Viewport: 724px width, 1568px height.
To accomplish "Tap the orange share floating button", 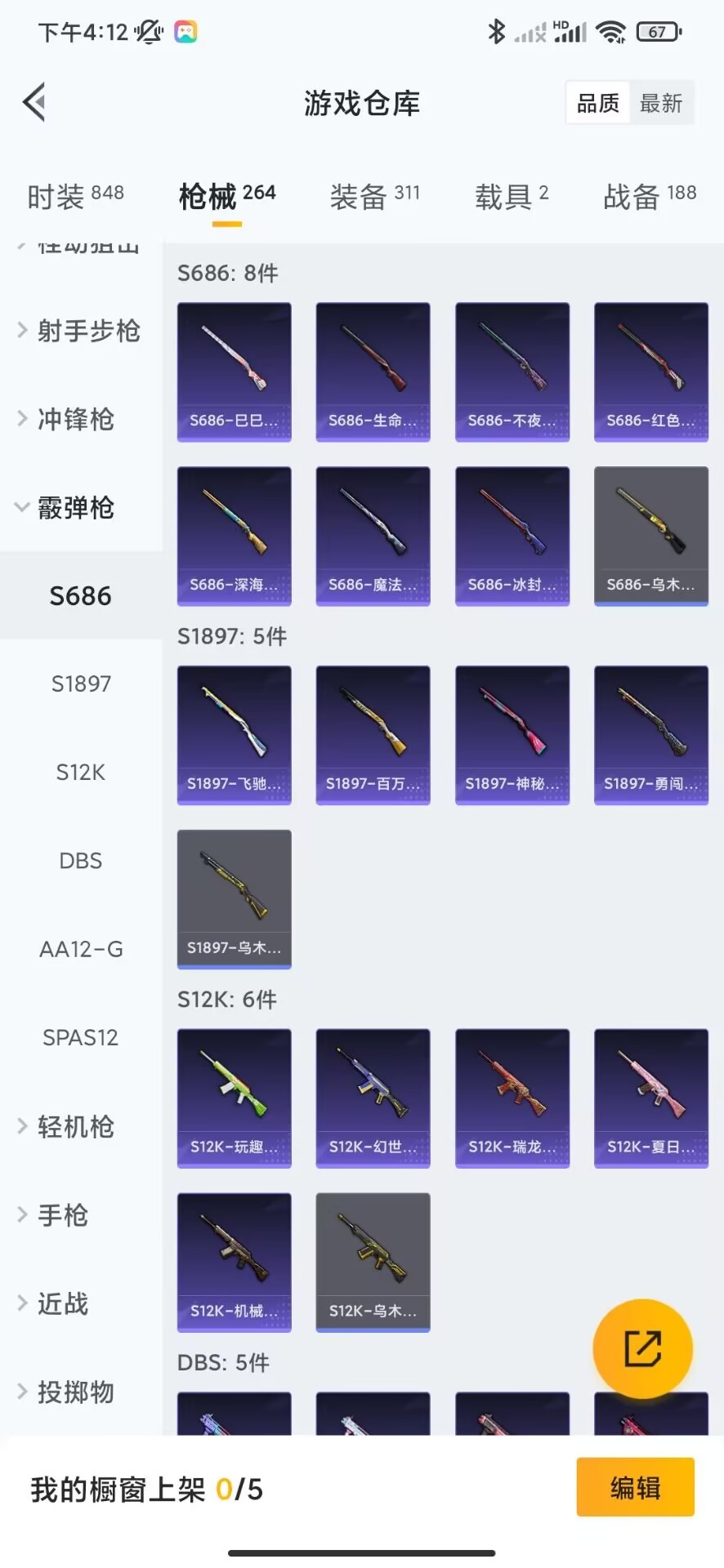I will pos(642,1348).
